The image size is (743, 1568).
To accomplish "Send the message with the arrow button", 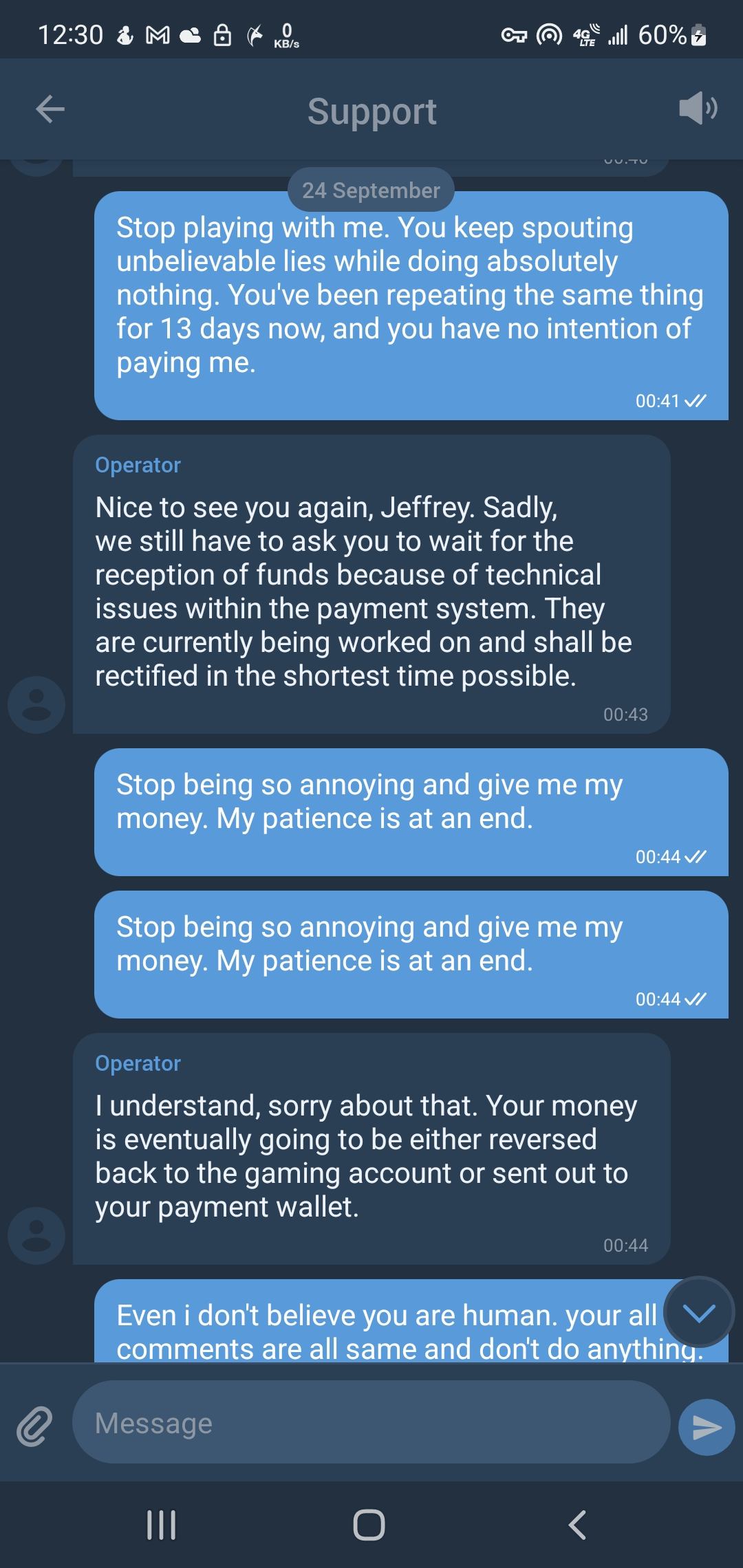I will 706,1427.
